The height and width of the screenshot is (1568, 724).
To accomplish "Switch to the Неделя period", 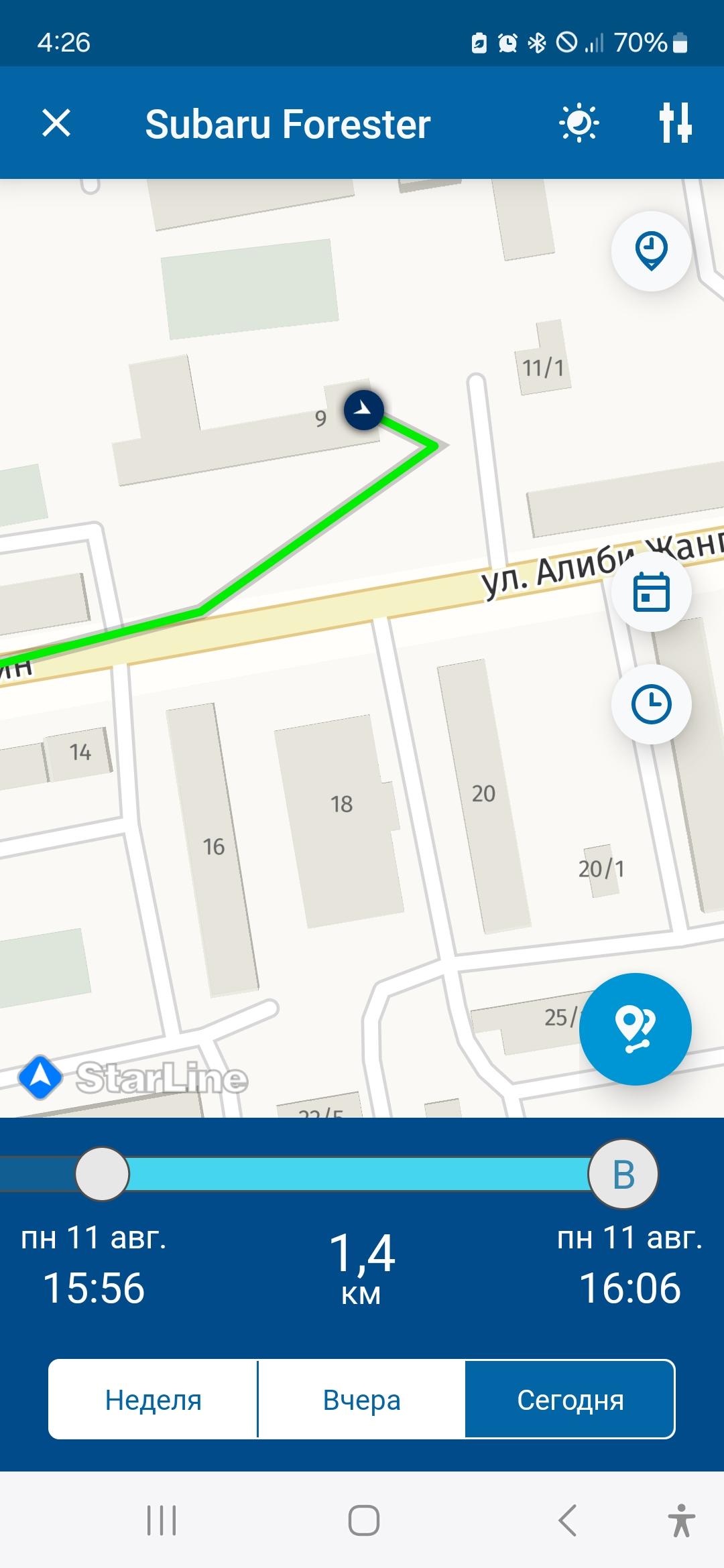I will pos(153,1399).
